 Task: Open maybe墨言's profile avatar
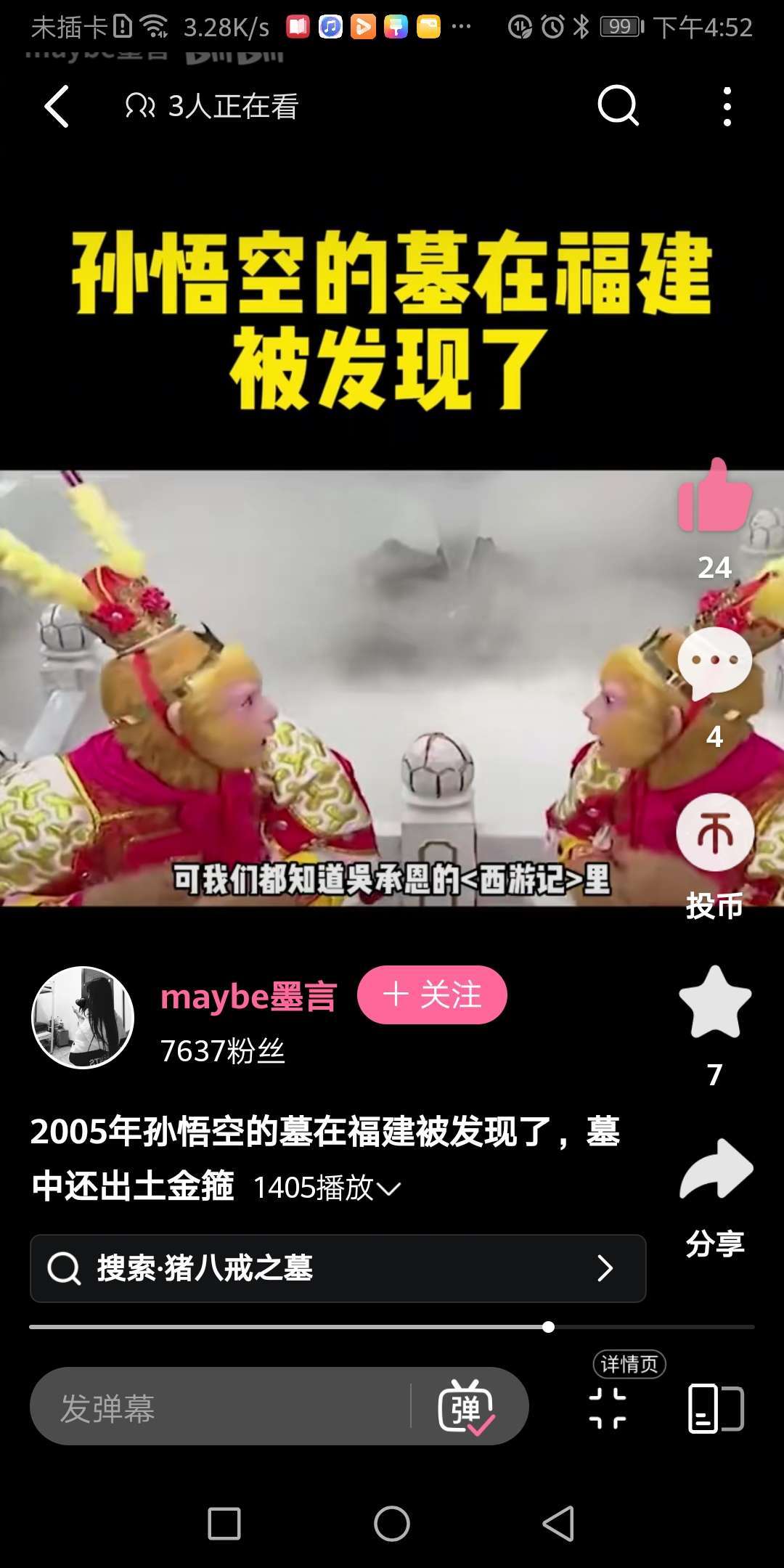(83, 1017)
